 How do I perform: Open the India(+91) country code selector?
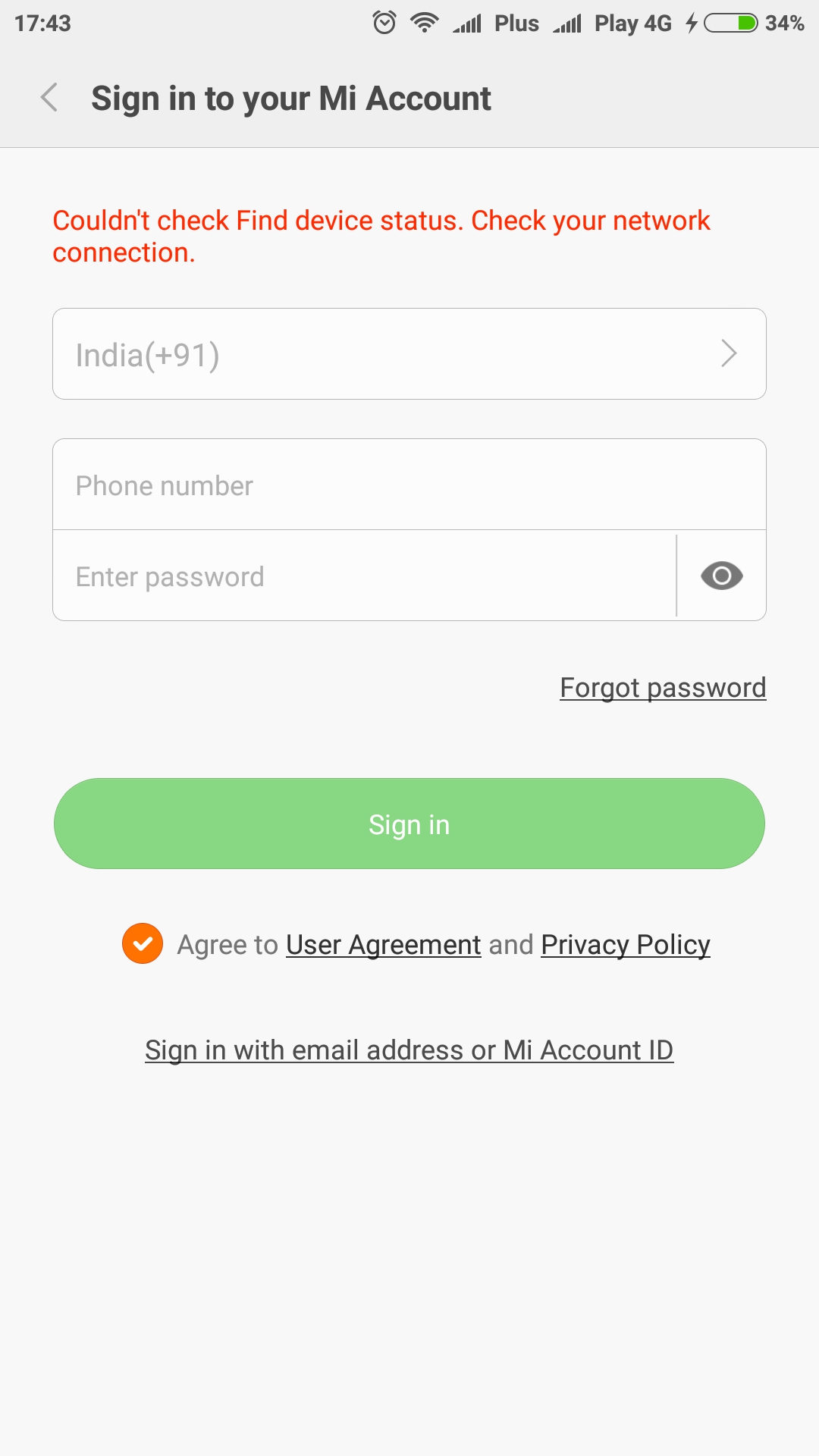(409, 354)
